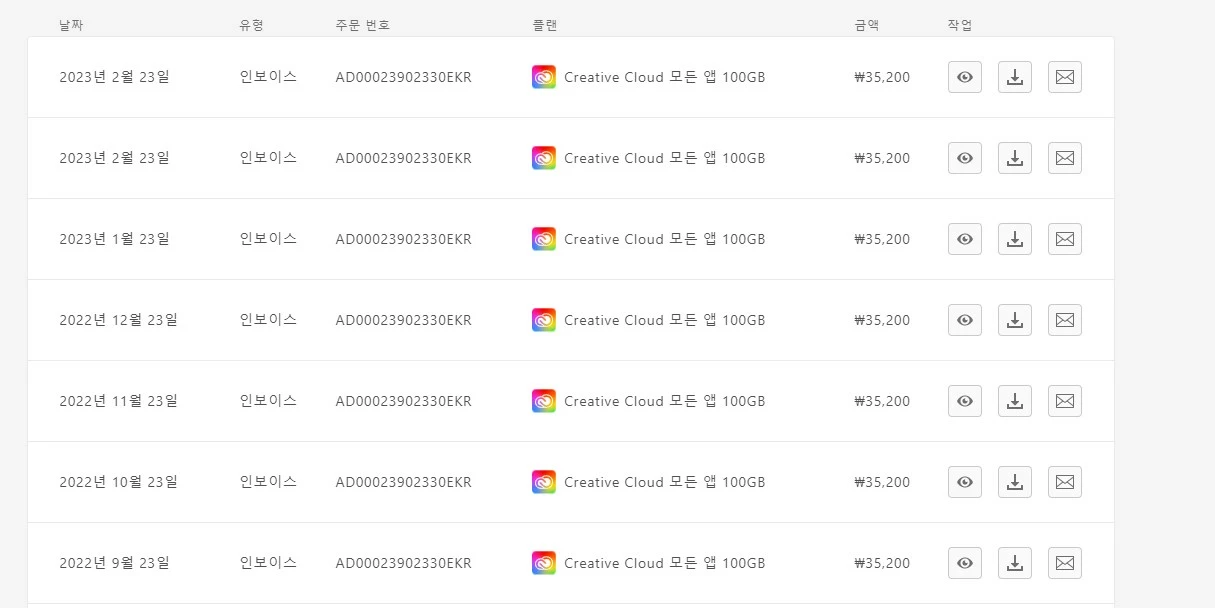This screenshot has width=1215, height=608.
Task: Email the 2023년 1월 23일 invoice
Action: point(1064,239)
